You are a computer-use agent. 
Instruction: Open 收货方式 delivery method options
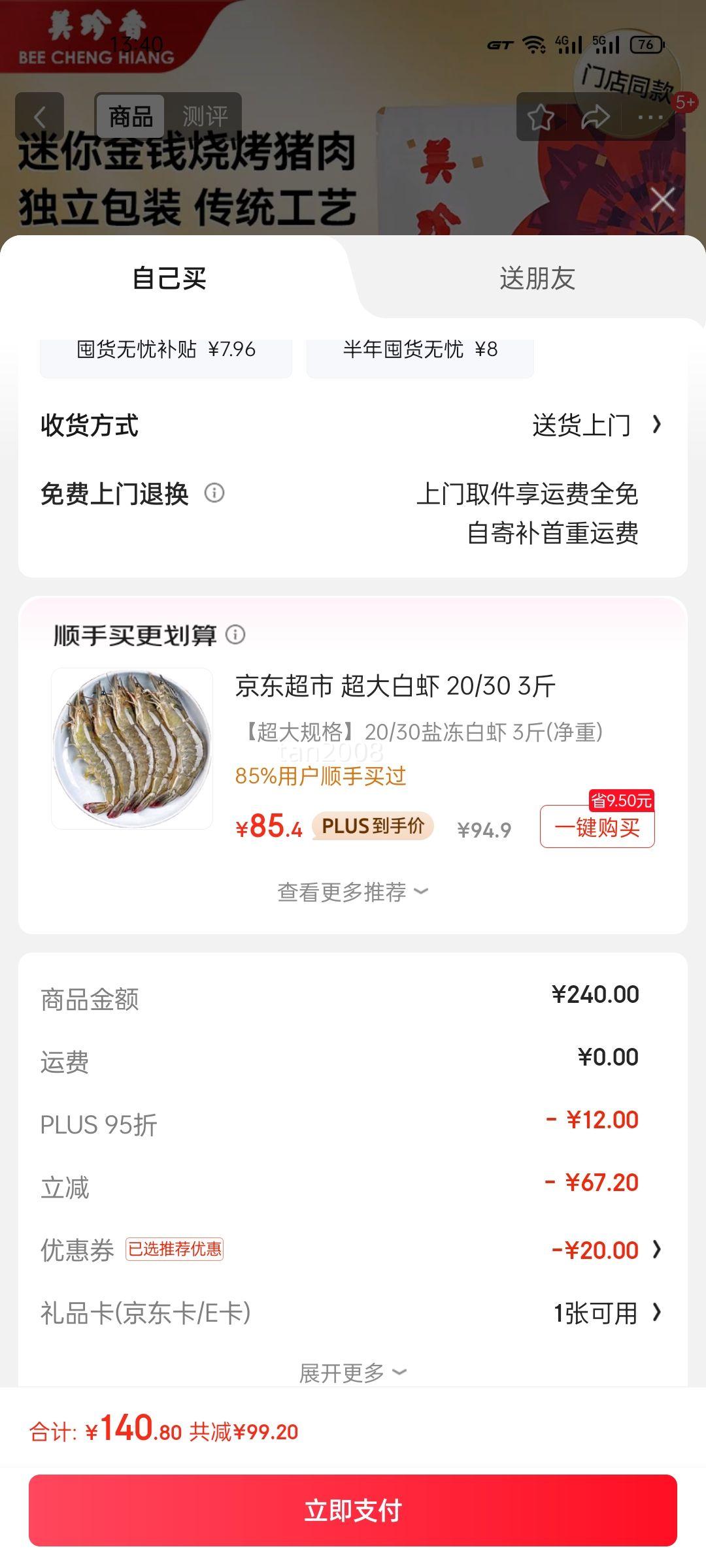tap(588, 424)
